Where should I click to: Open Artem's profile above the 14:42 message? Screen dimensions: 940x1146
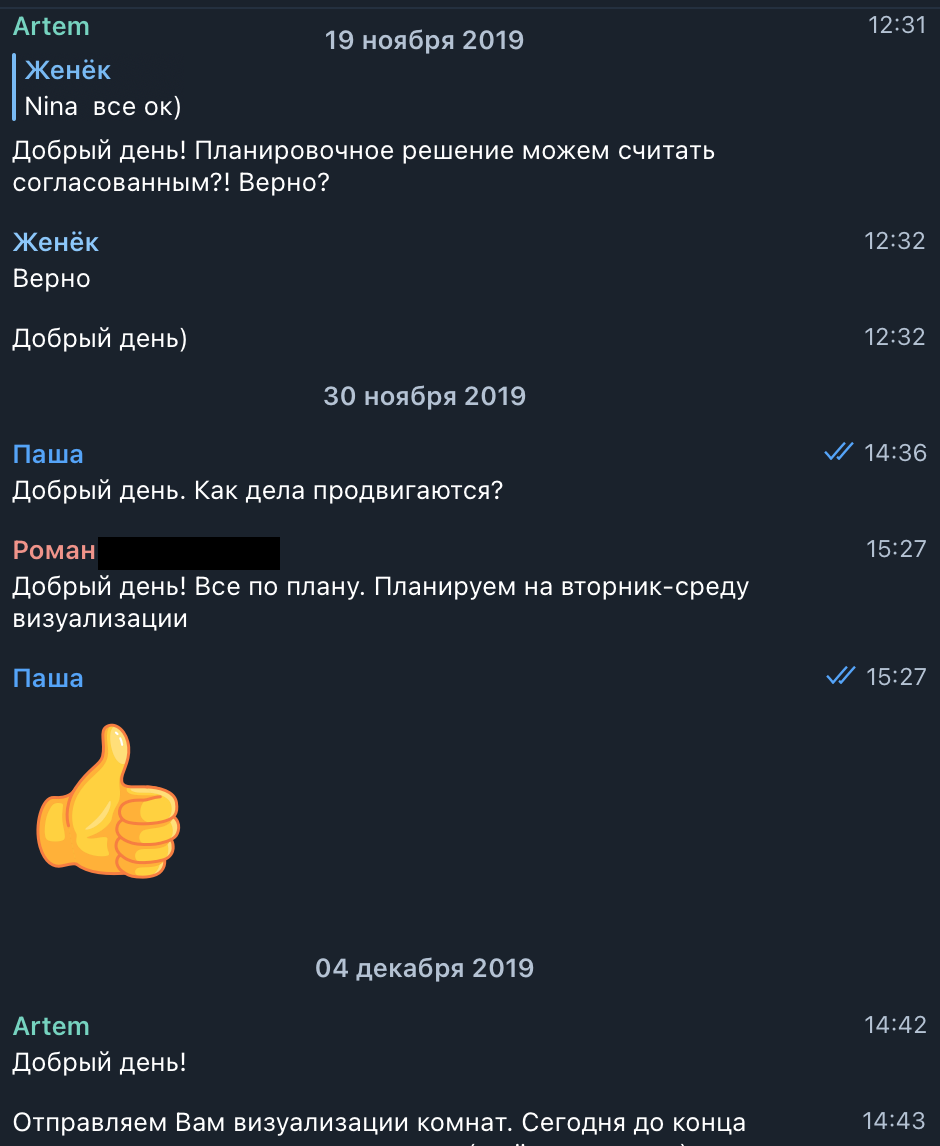(x=51, y=1026)
